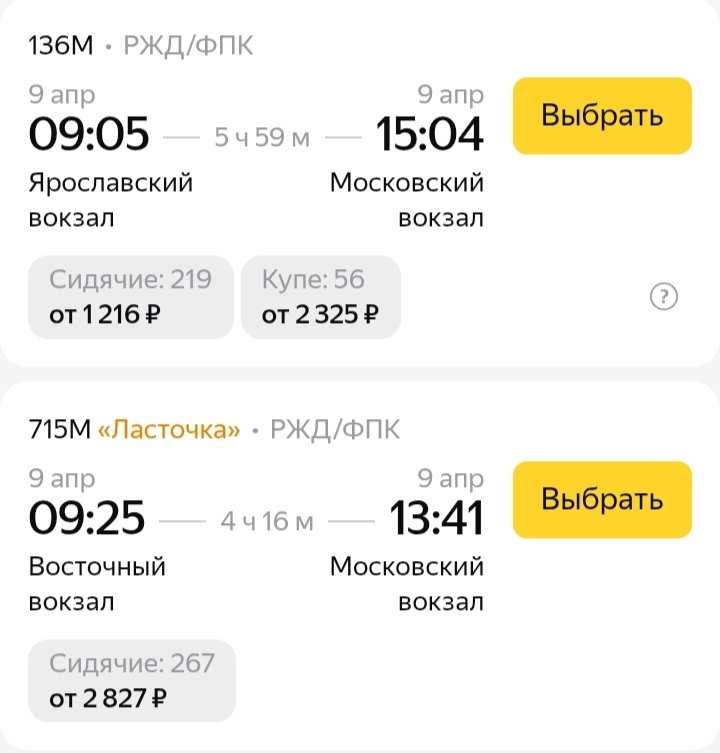Open Сидячие seats priced от 1 216 ₽
Screen dimensions: 720x753
coord(128,296)
